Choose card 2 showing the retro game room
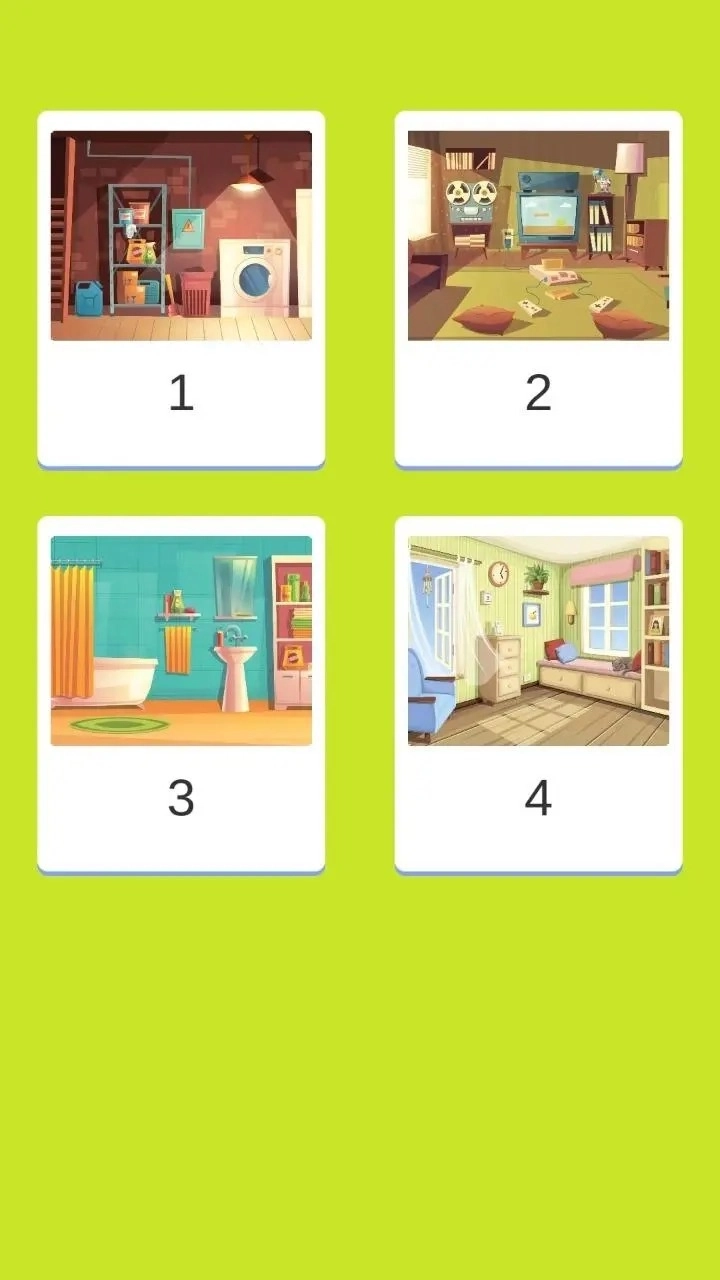The width and height of the screenshot is (720, 1280). point(538,288)
